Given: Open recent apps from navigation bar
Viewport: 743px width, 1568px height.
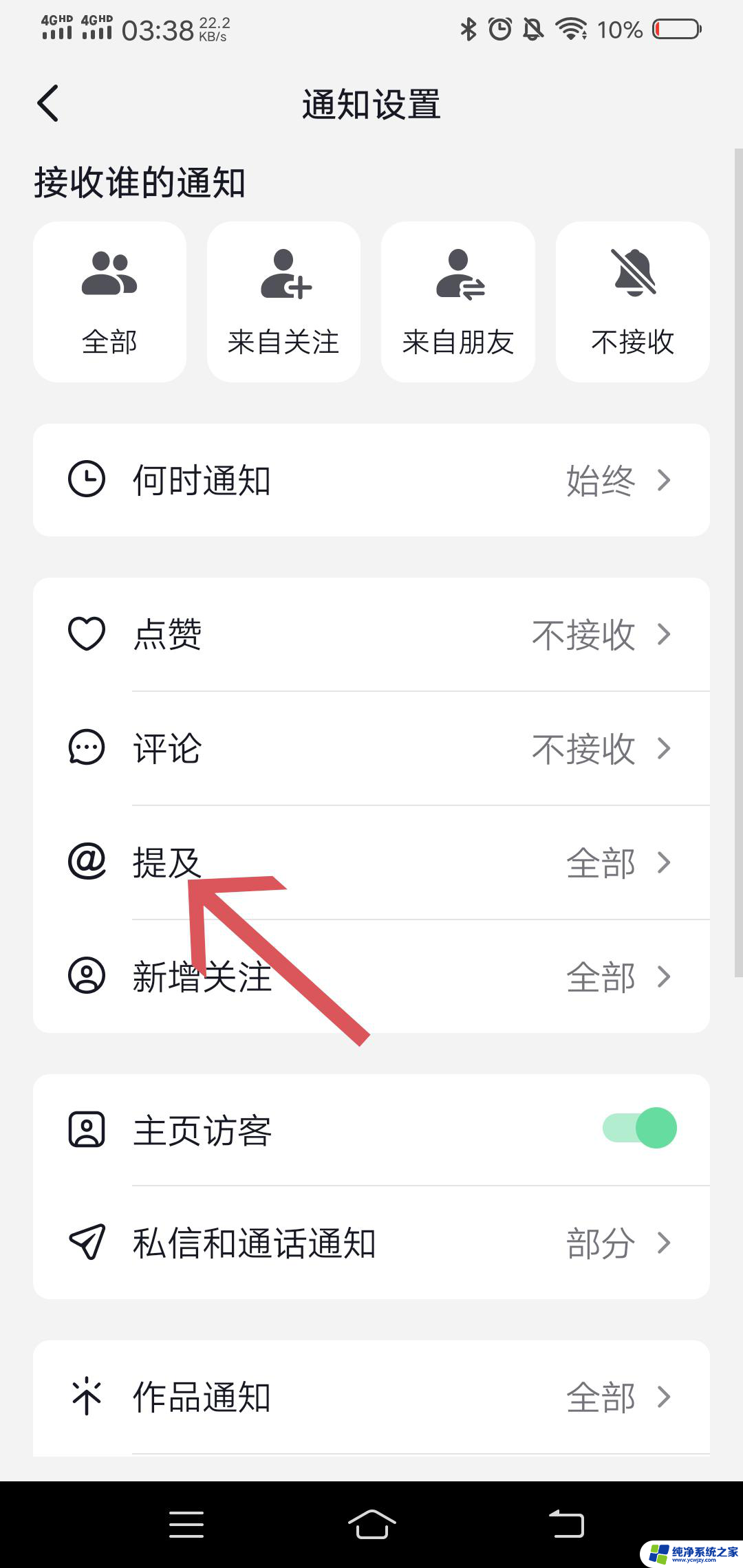Looking at the screenshot, I should coord(186,1524).
